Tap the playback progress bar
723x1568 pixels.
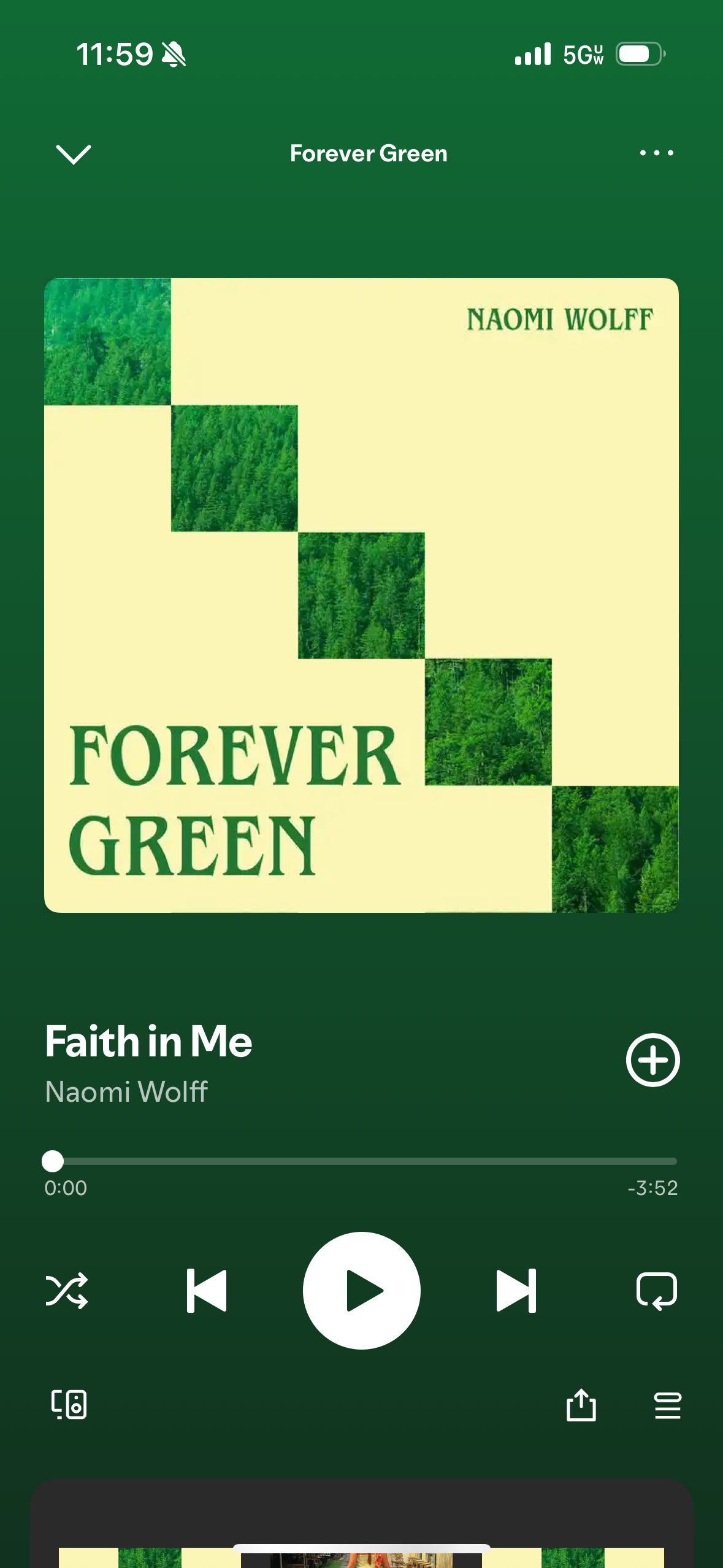[362, 1161]
